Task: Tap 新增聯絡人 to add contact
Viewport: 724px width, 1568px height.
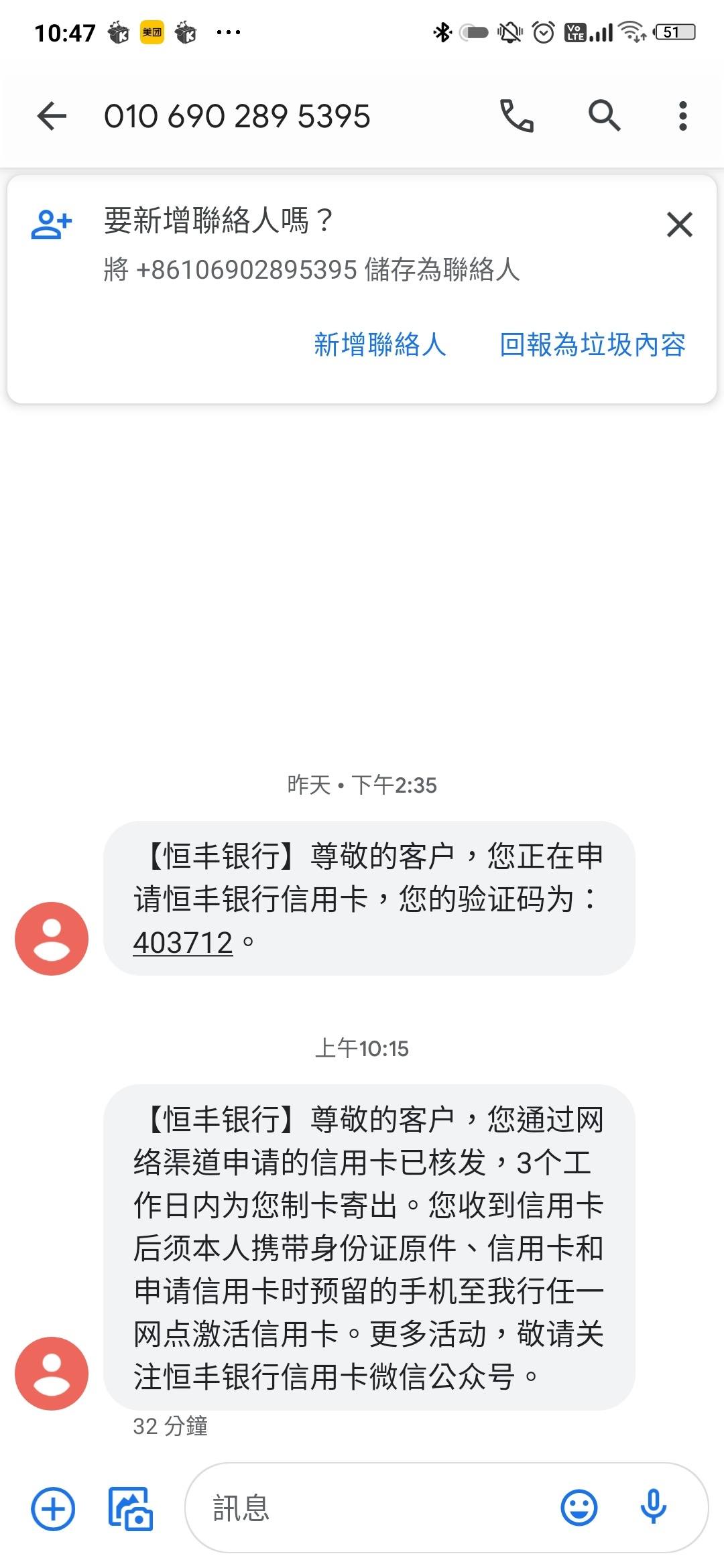Action: click(380, 344)
